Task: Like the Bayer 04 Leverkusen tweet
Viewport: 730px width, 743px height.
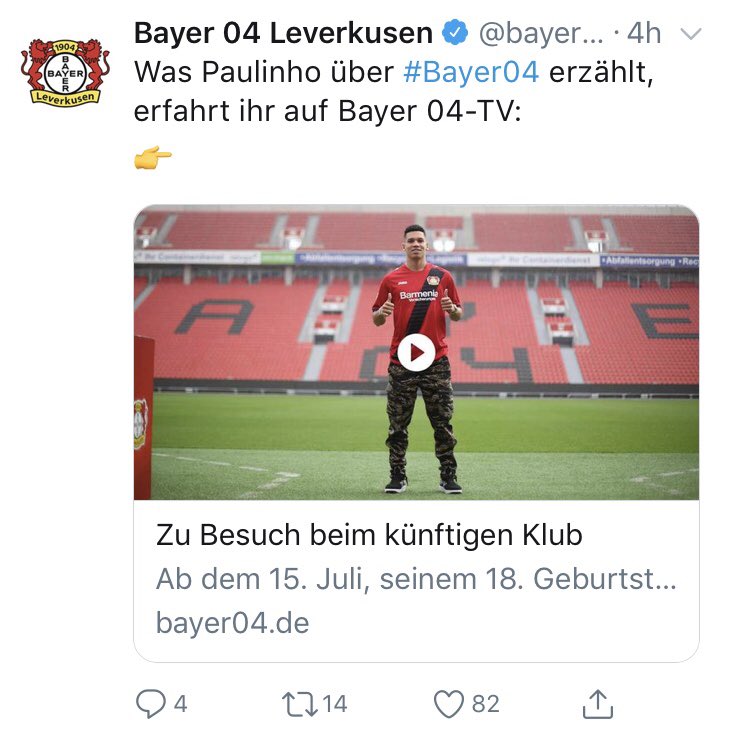Action: (449, 704)
